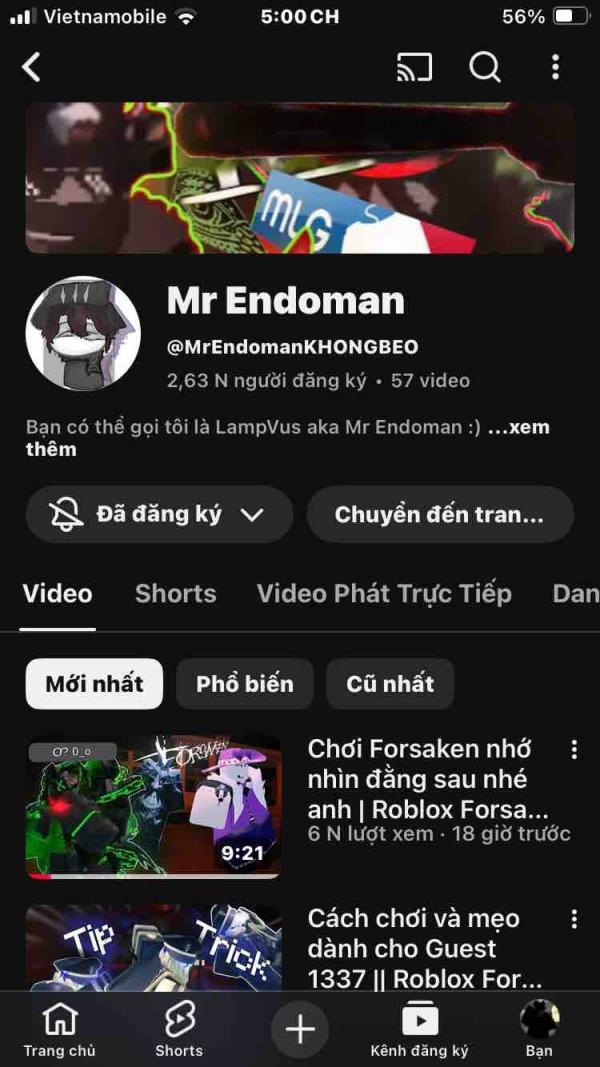Expand the description with "xem thêm"
Viewport: 600px width, 1067px height.
click(x=515, y=428)
